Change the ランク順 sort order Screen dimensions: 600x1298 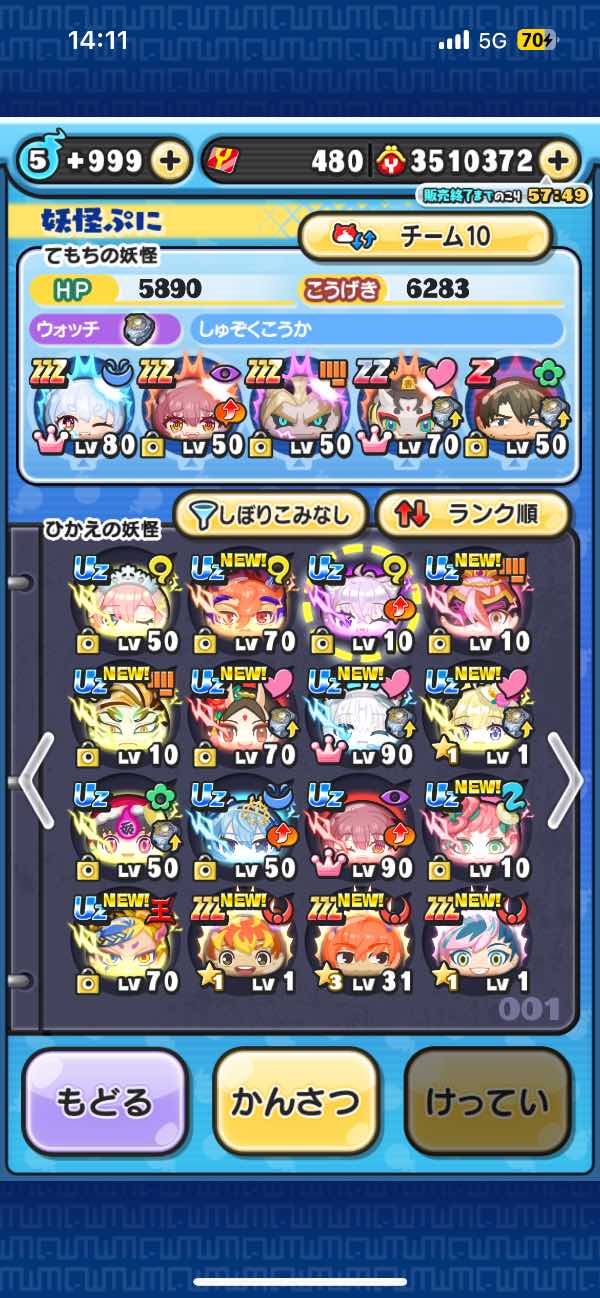click(473, 515)
